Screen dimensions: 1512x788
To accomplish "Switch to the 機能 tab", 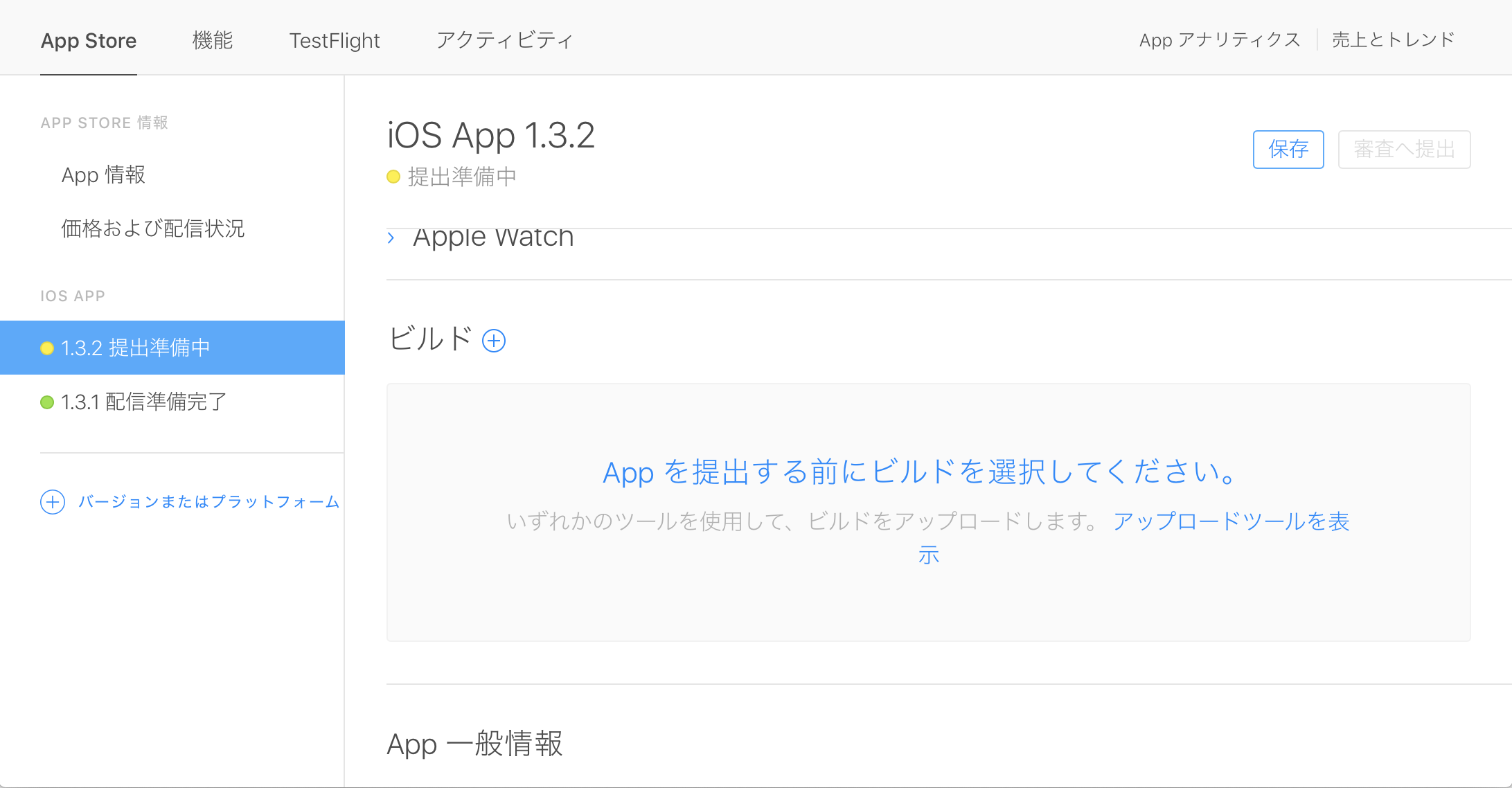I will pos(213,40).
